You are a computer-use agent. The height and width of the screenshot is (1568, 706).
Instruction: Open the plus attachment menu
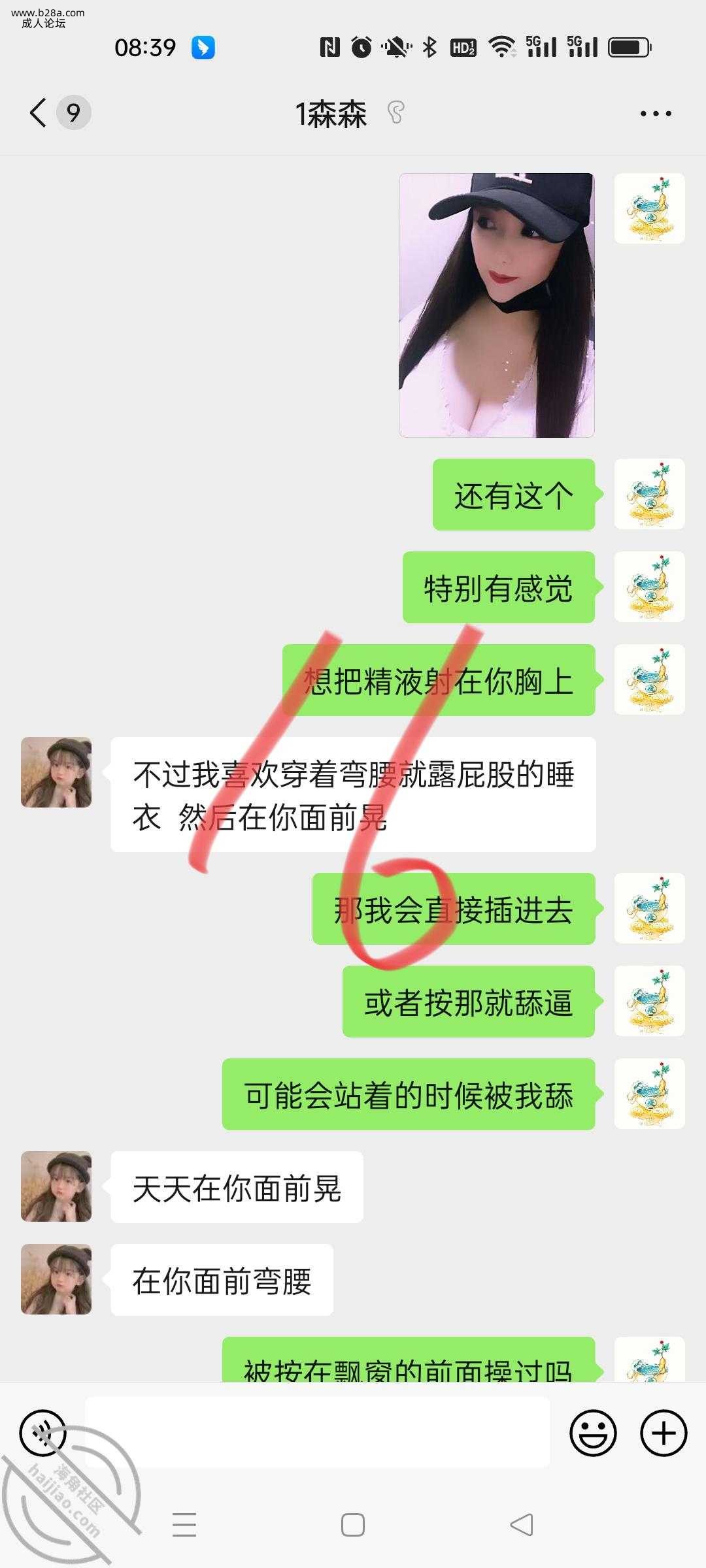point(663,1433)
